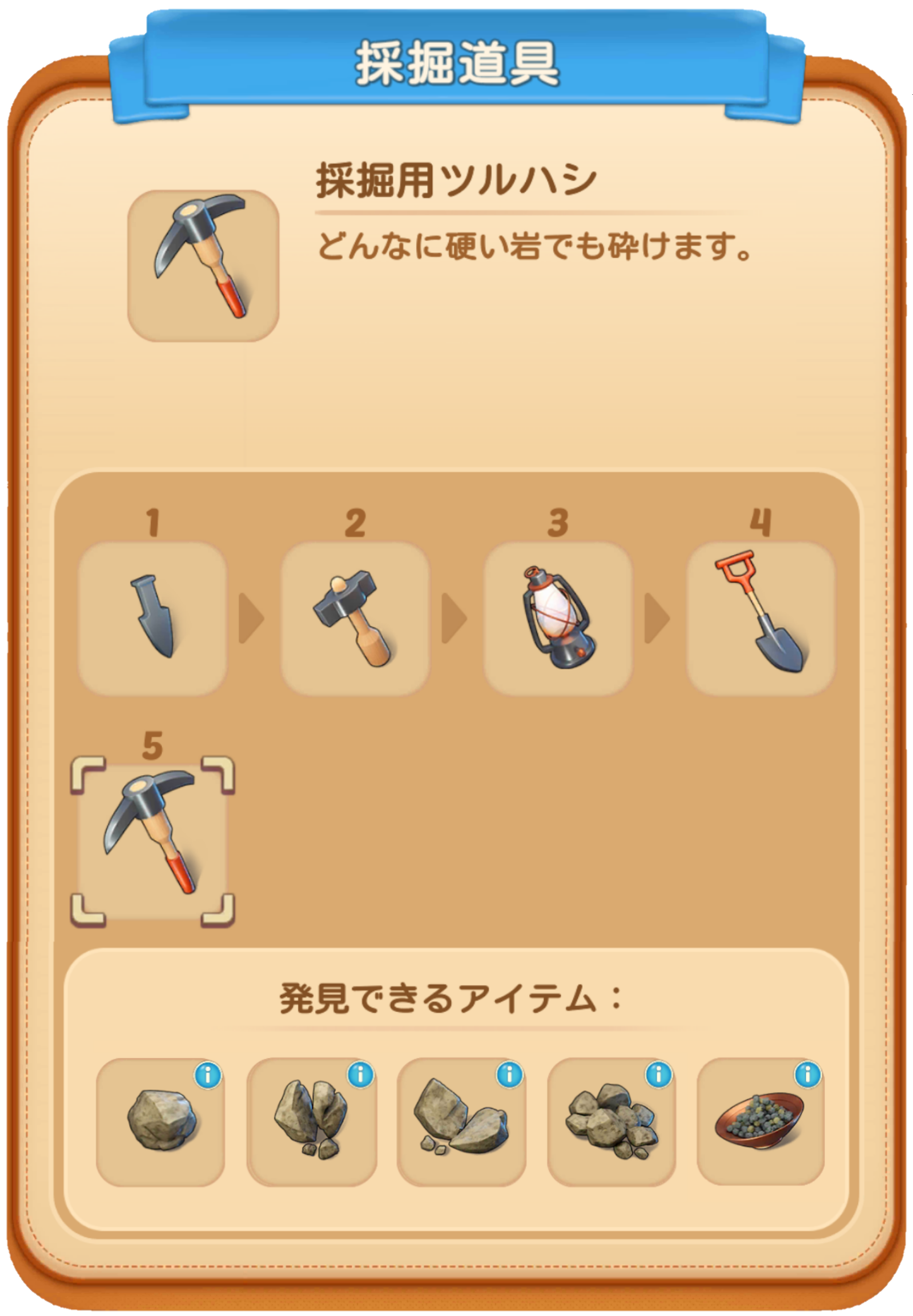The height and width of the screenshot is (1316, 913).
Task: Select the level 1 trowel blade tile
Action: pos(152,619)
